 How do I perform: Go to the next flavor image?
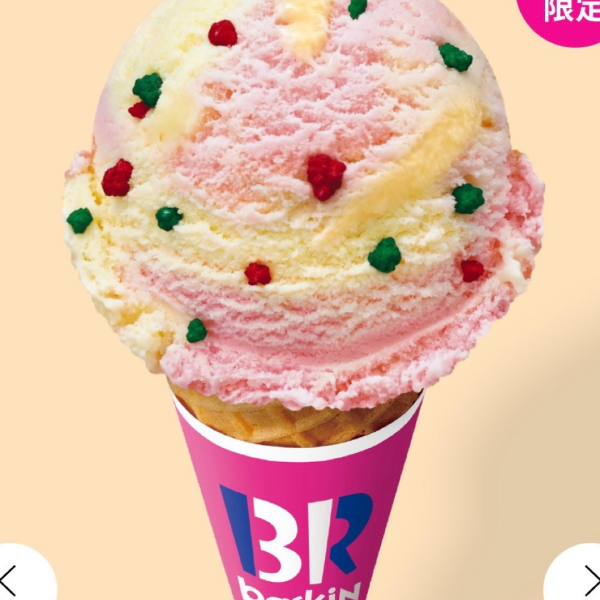point(586,580)
